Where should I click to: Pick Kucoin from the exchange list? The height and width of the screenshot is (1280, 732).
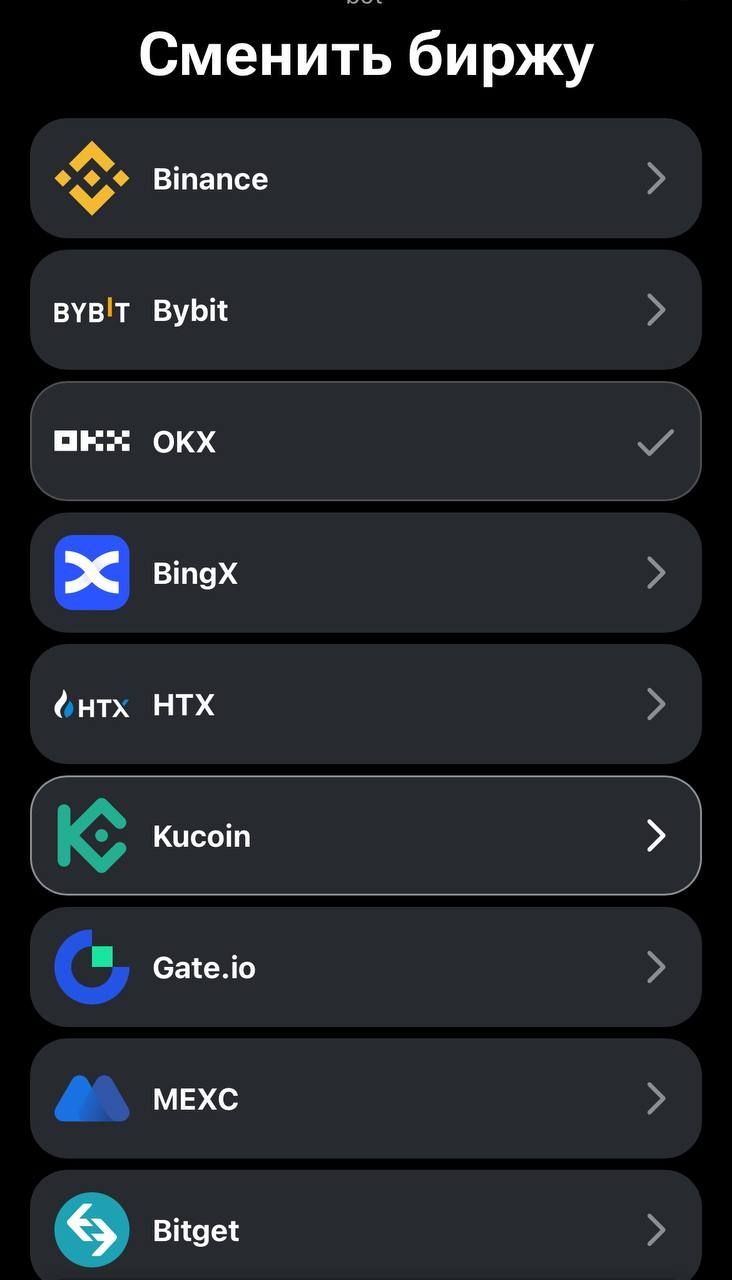pyautogui.click(x=365, y=836)
